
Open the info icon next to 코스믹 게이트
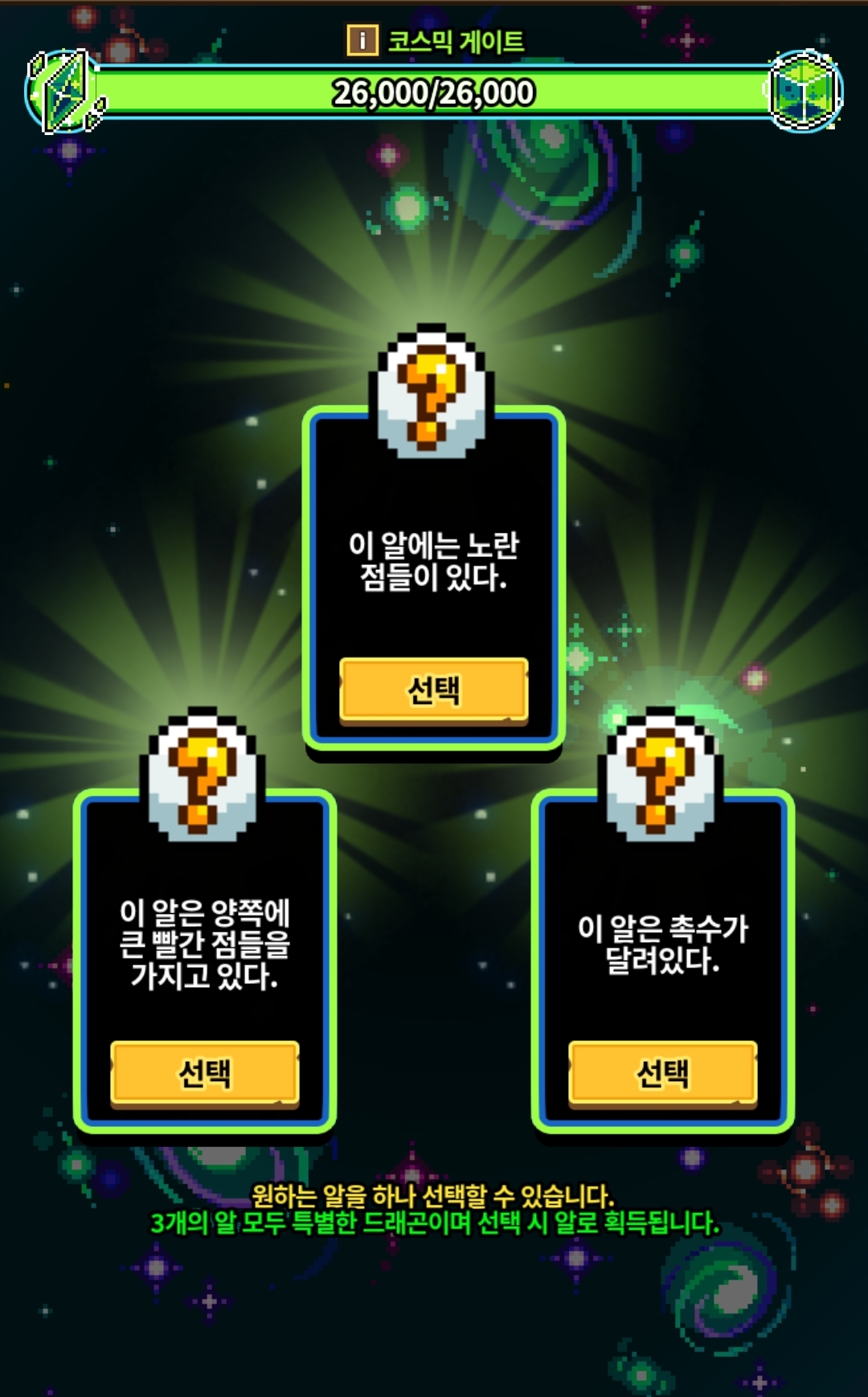pos(362,40)
